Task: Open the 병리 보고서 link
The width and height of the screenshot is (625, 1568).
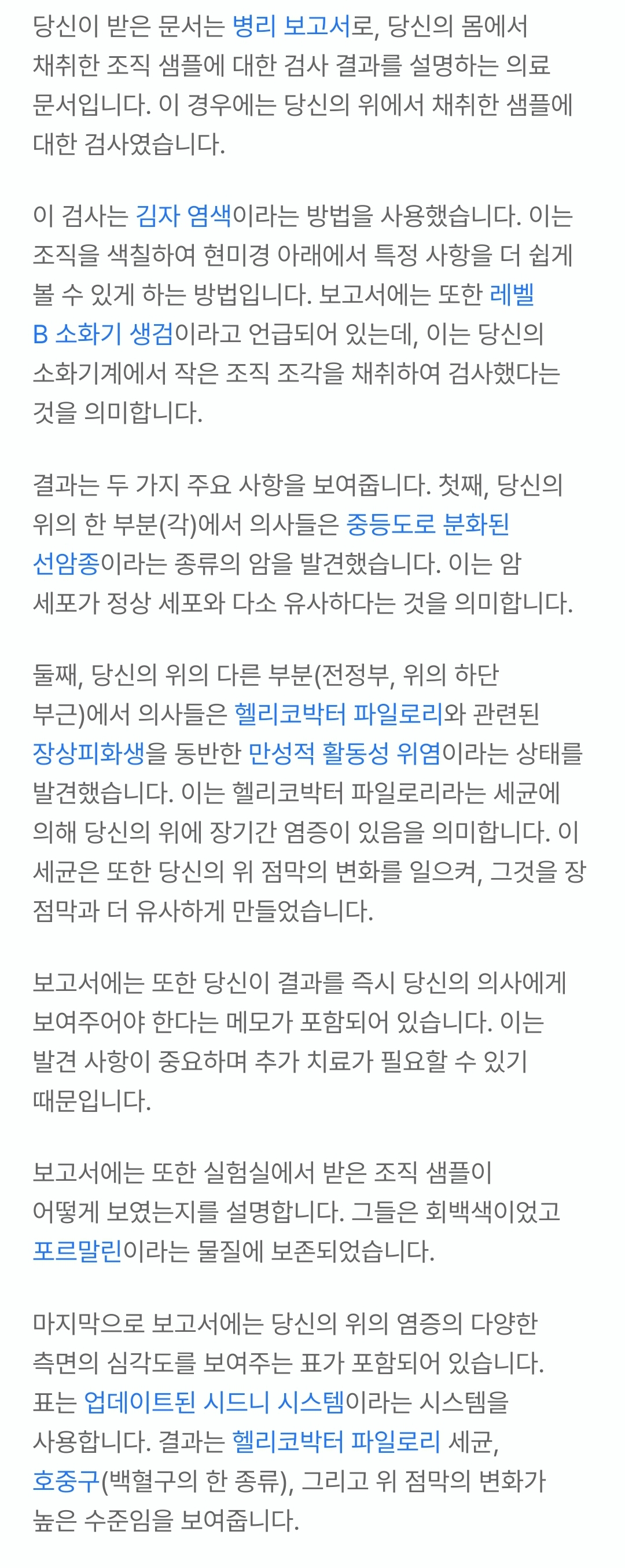Action: pyautogui.click(x=292, y=26)
